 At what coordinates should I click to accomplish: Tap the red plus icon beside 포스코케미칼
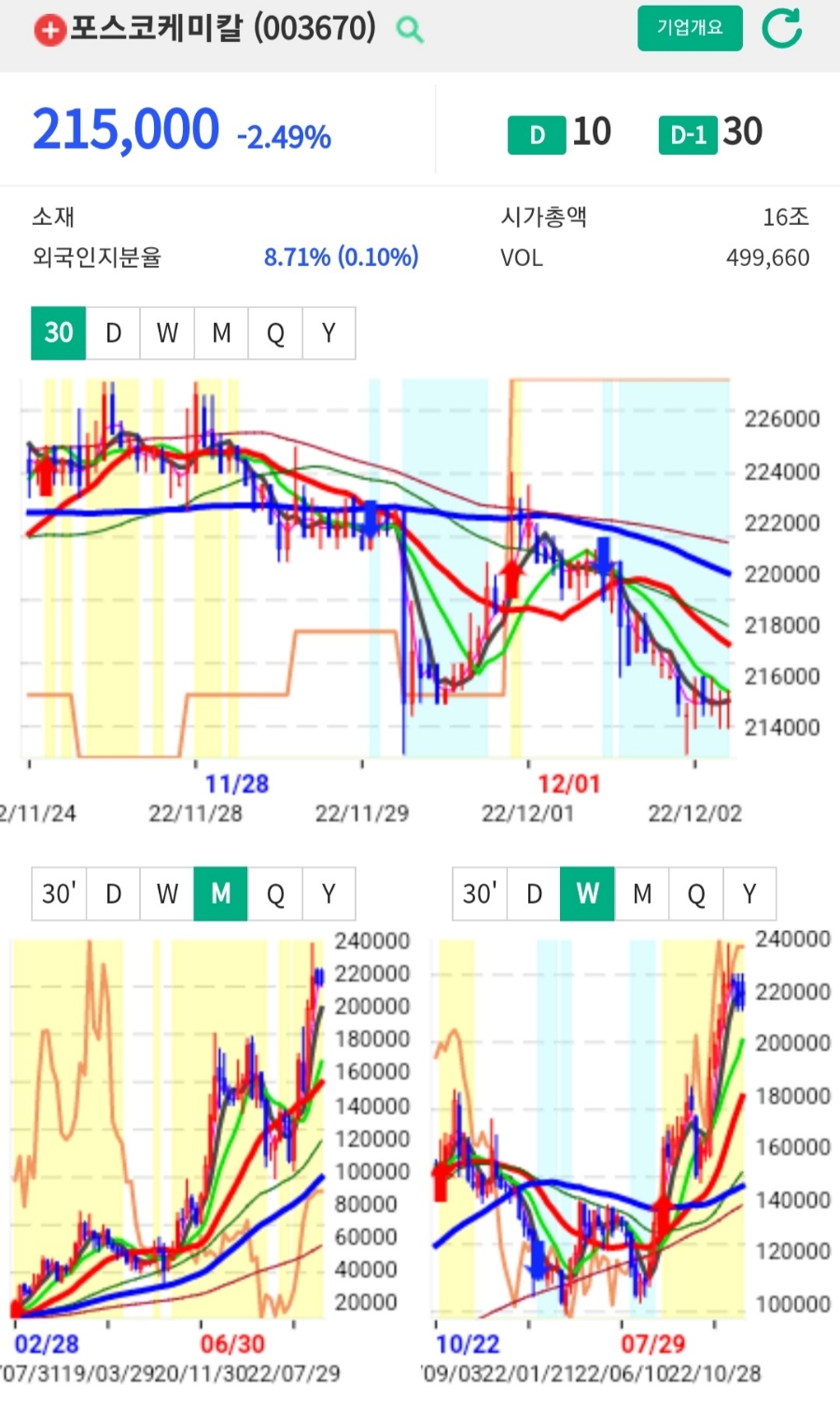pyautogui.click(x=49, y=31)
